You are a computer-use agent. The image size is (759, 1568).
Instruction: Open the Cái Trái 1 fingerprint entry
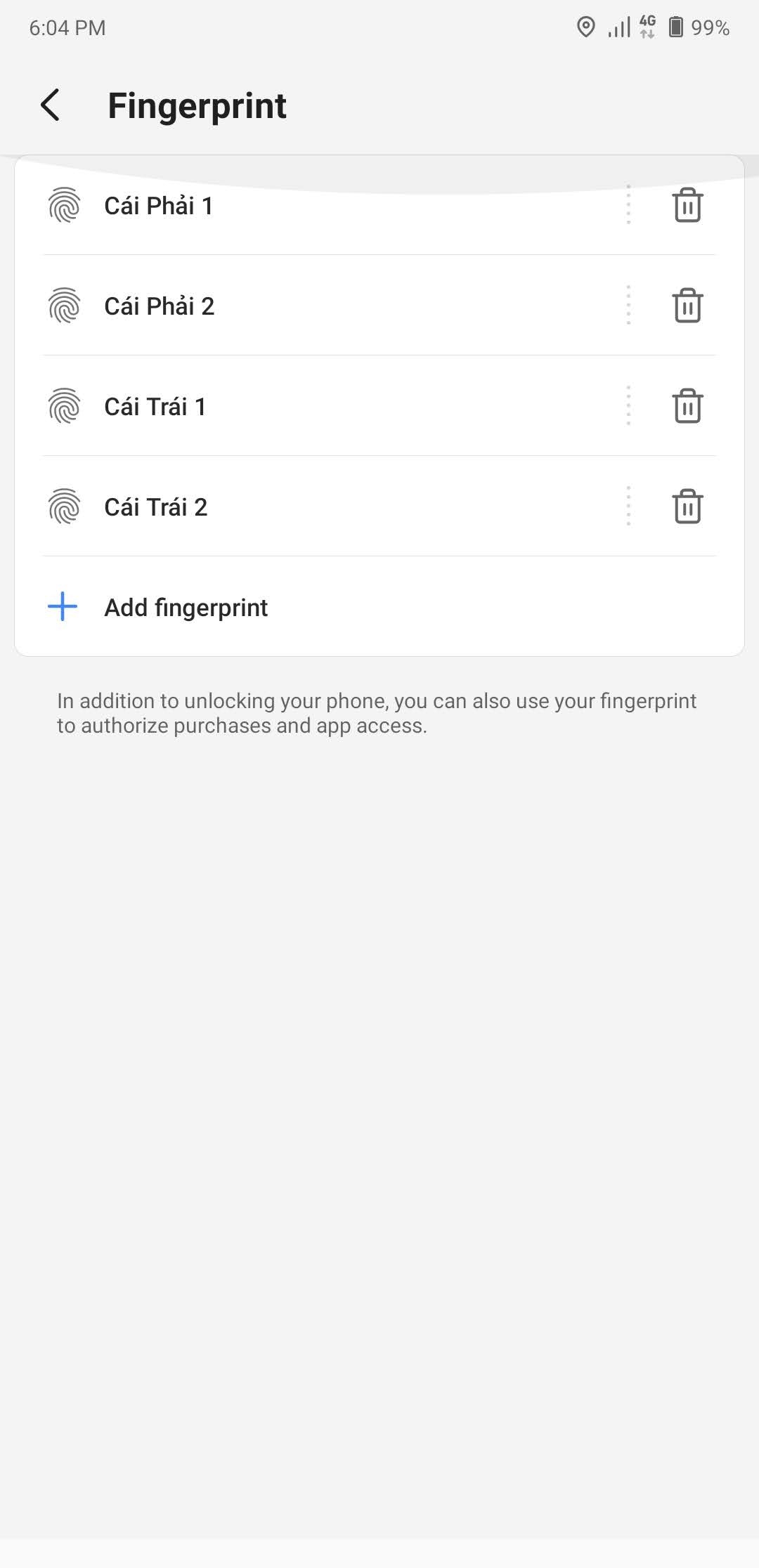tap(155, 407)
